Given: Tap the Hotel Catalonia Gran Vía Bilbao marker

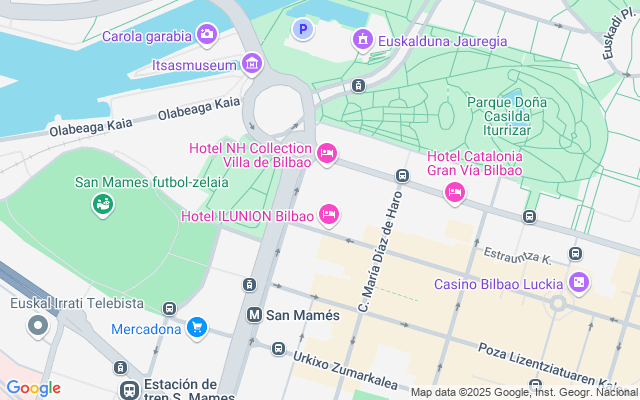Looking at the screenshot, I should pyautogui.click(x=455, y=192).
